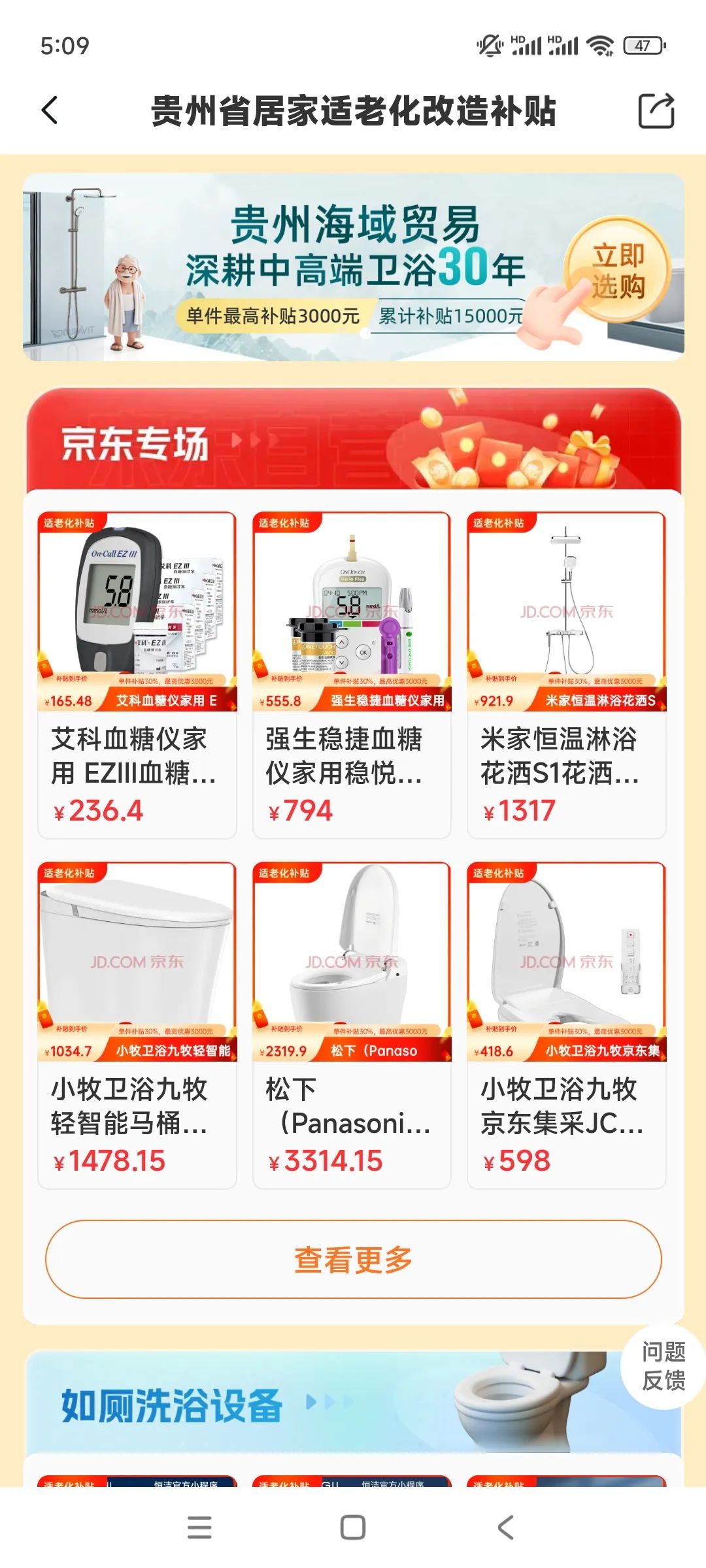The image size is (706, 1568).
Task: Open 强生稳捷血糖仪 product card
Action: click(352, 673)
